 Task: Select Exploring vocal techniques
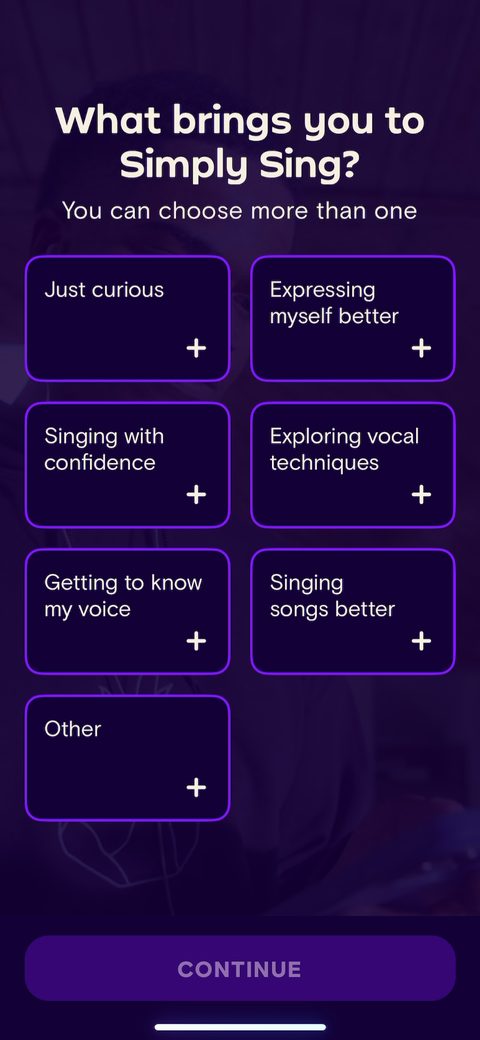click(353, 465)
